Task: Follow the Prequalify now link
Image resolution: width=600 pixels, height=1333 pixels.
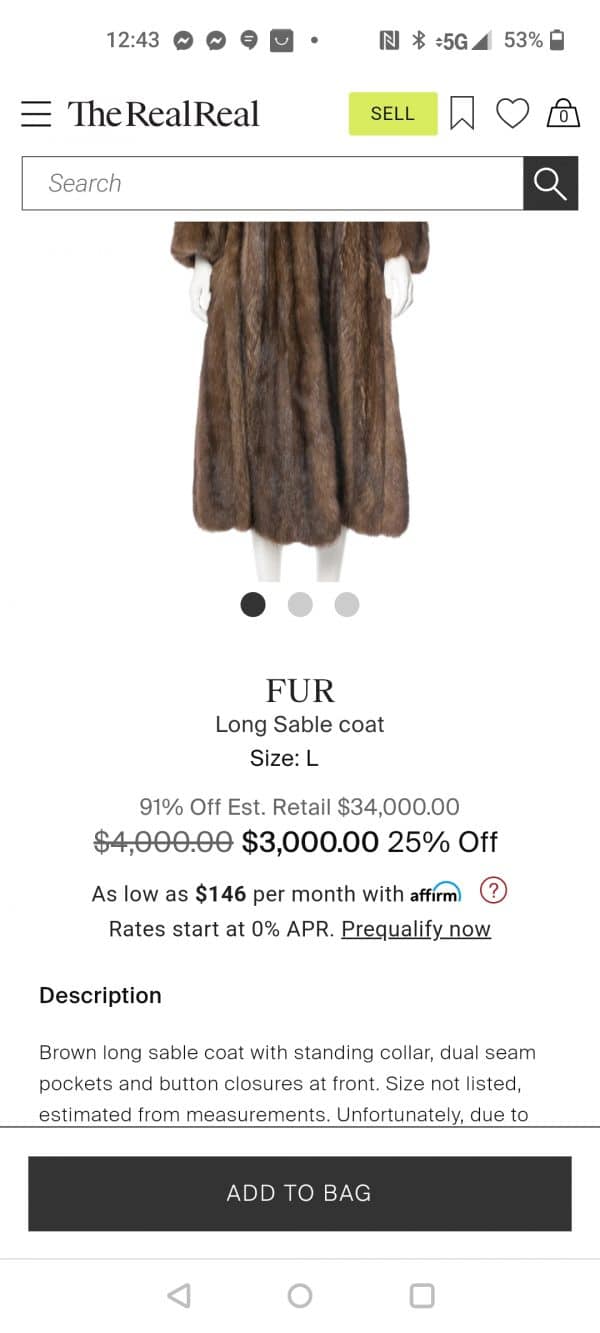Action: [x=416, y=929]
